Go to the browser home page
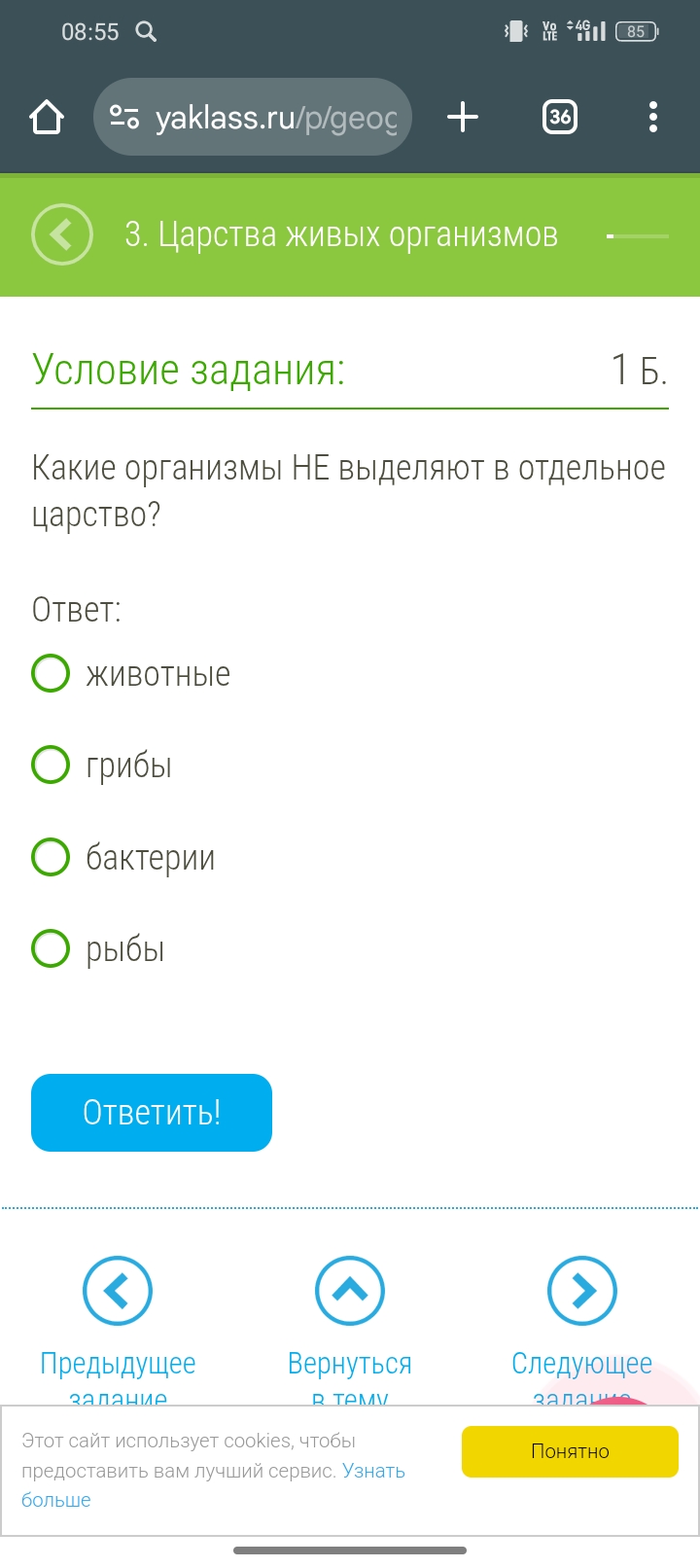700x1568 pixels. tap(47, 118)
